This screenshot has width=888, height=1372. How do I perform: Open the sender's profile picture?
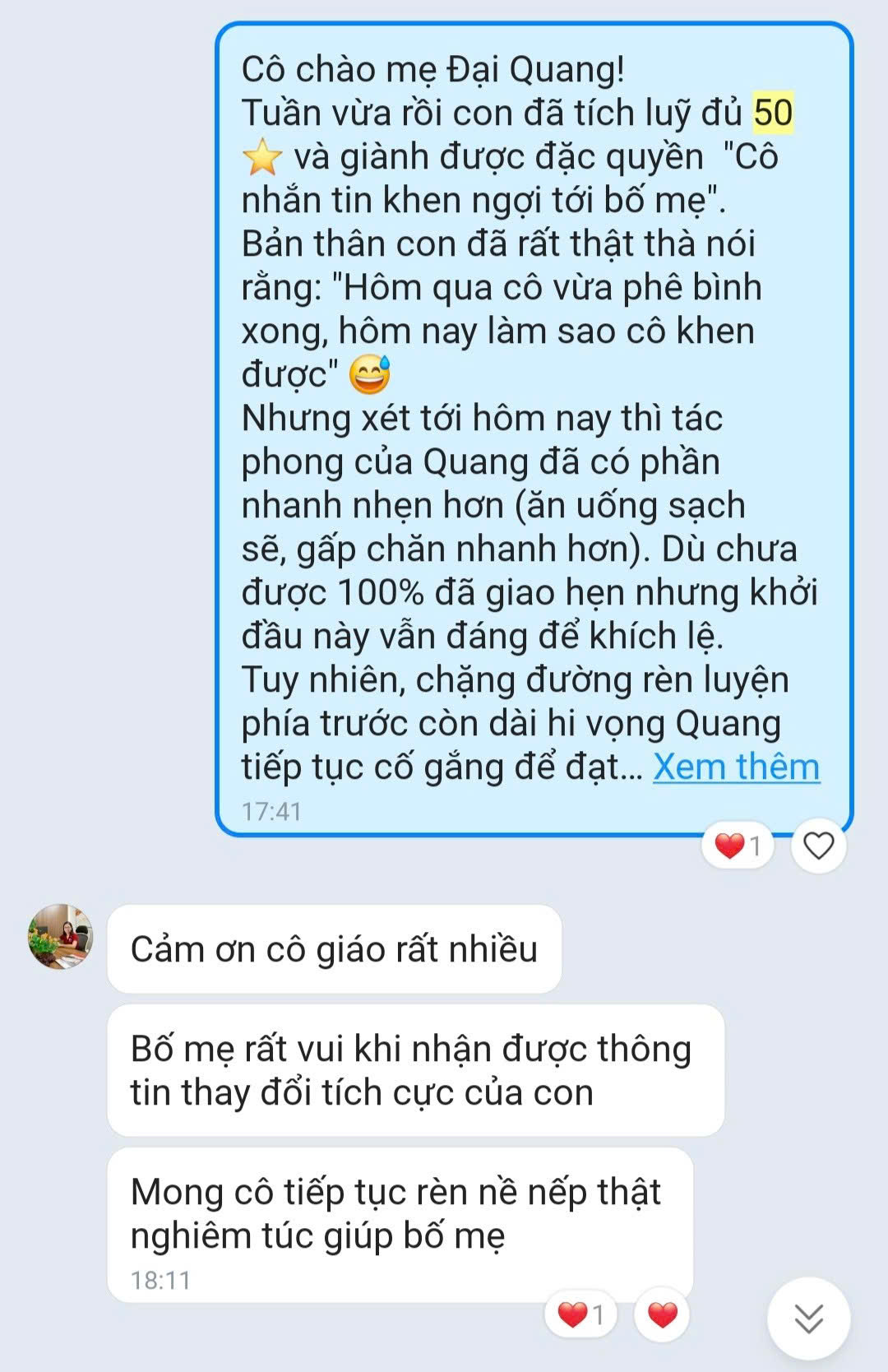[x=60, y=937]
